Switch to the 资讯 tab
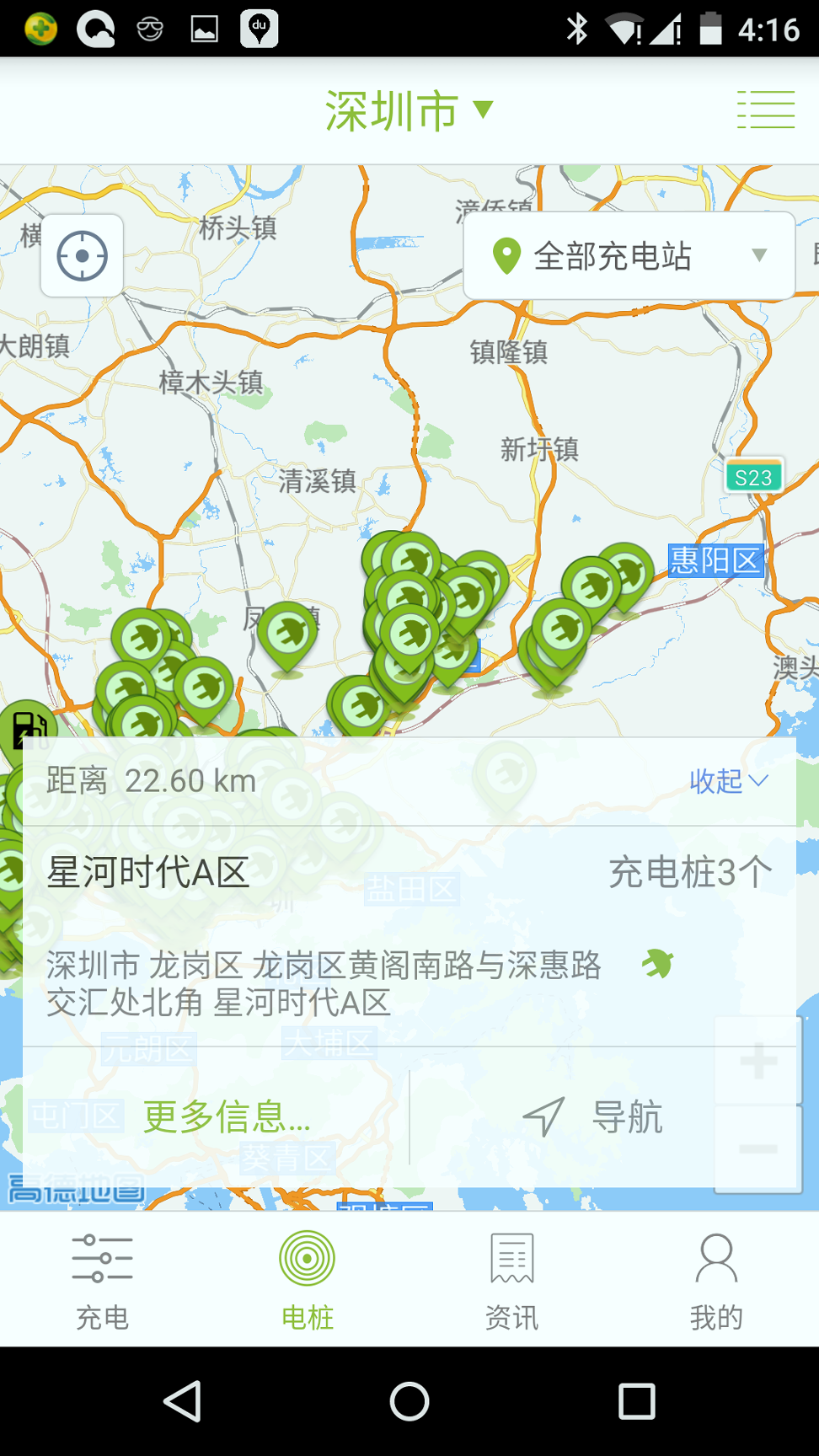Viewport: 819px width, 1456px height. pos(511,1279)
